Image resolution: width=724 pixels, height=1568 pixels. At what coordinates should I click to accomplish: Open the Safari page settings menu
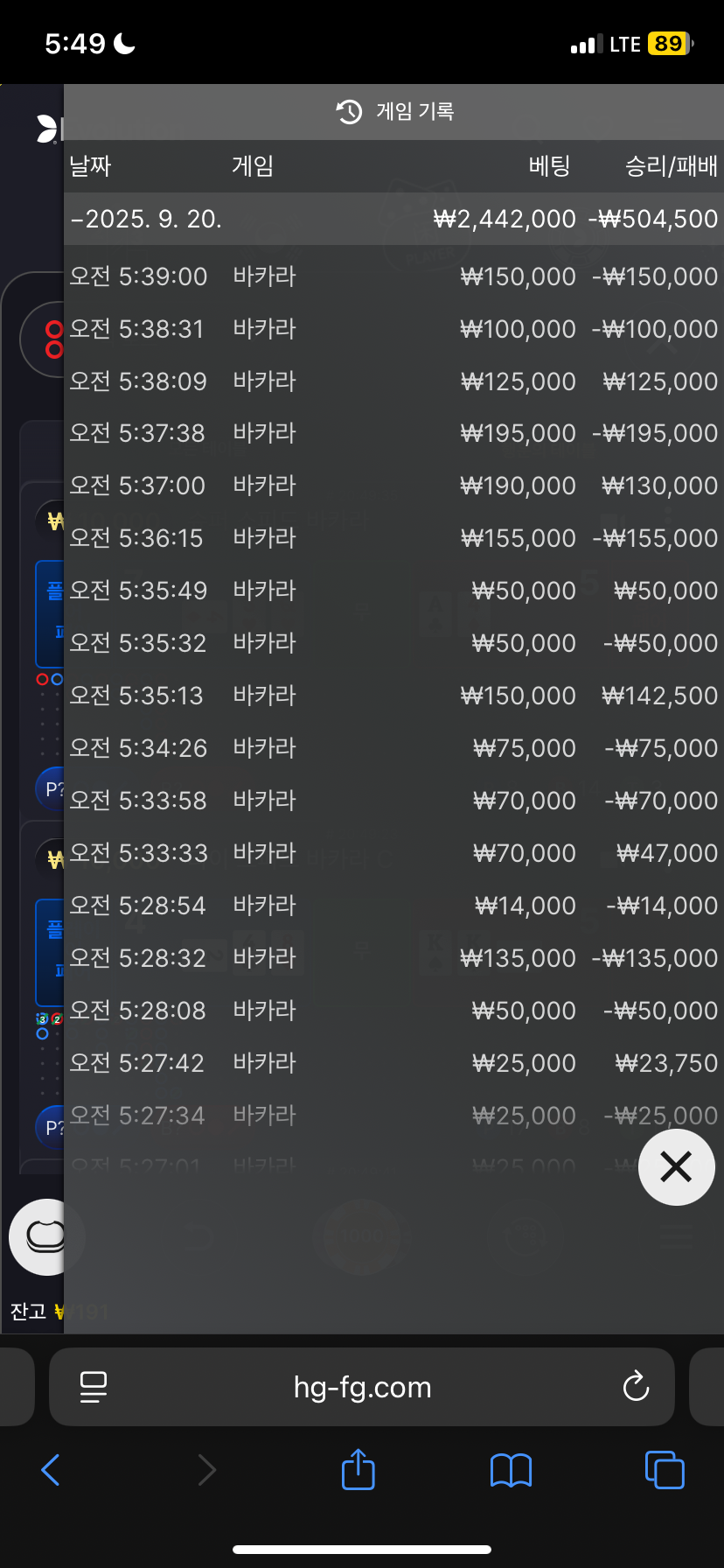pyautogui.click(x=93, y=1387)
